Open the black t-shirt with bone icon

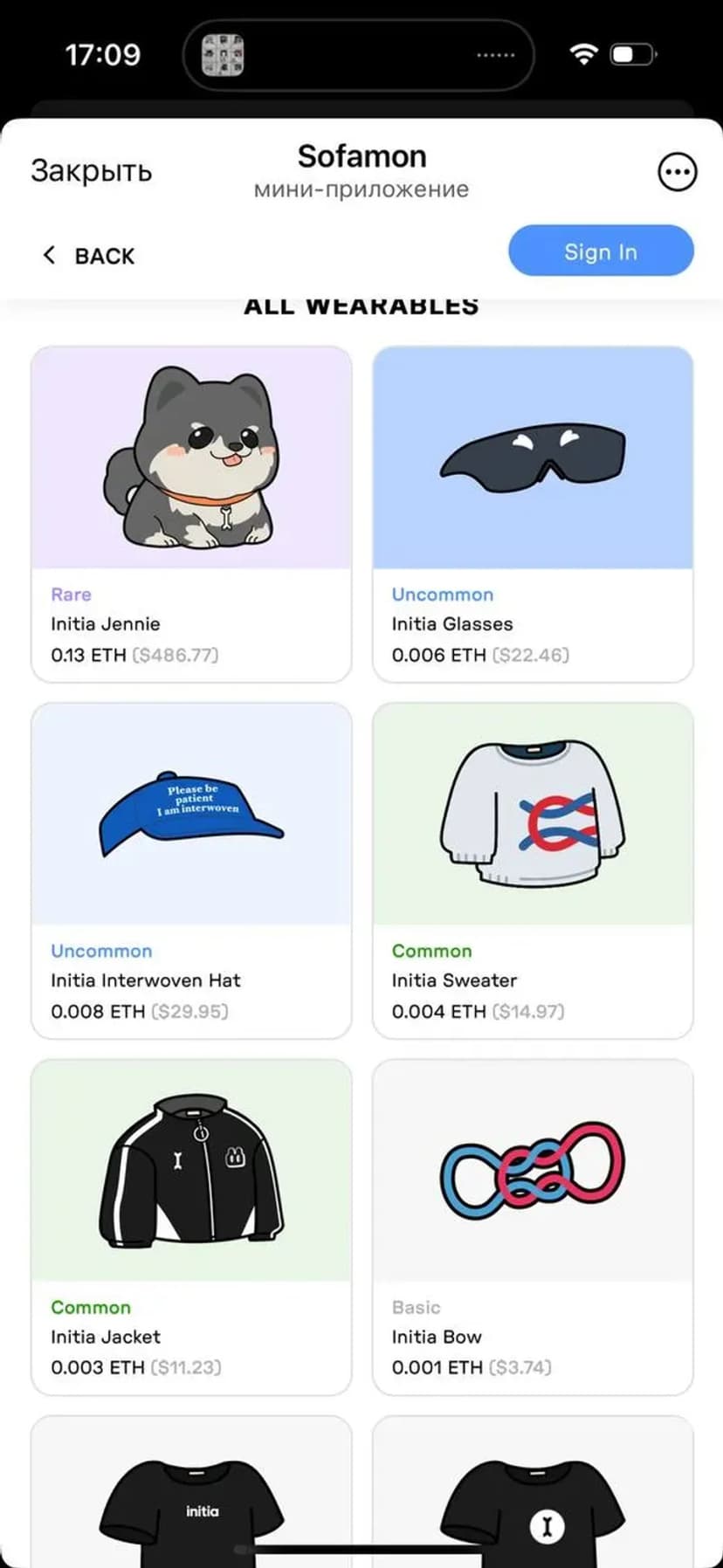tap(533, 1495)
